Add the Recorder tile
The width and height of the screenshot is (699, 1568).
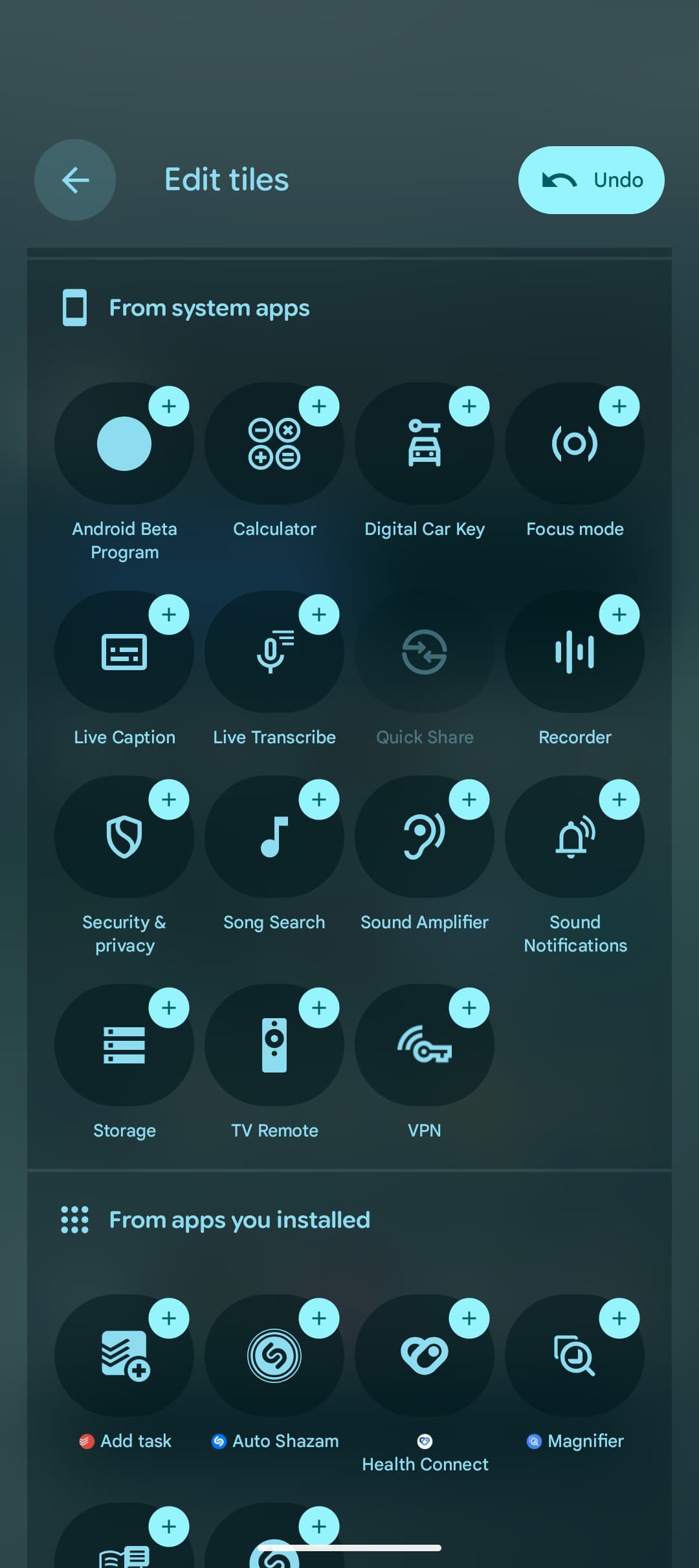619,615
